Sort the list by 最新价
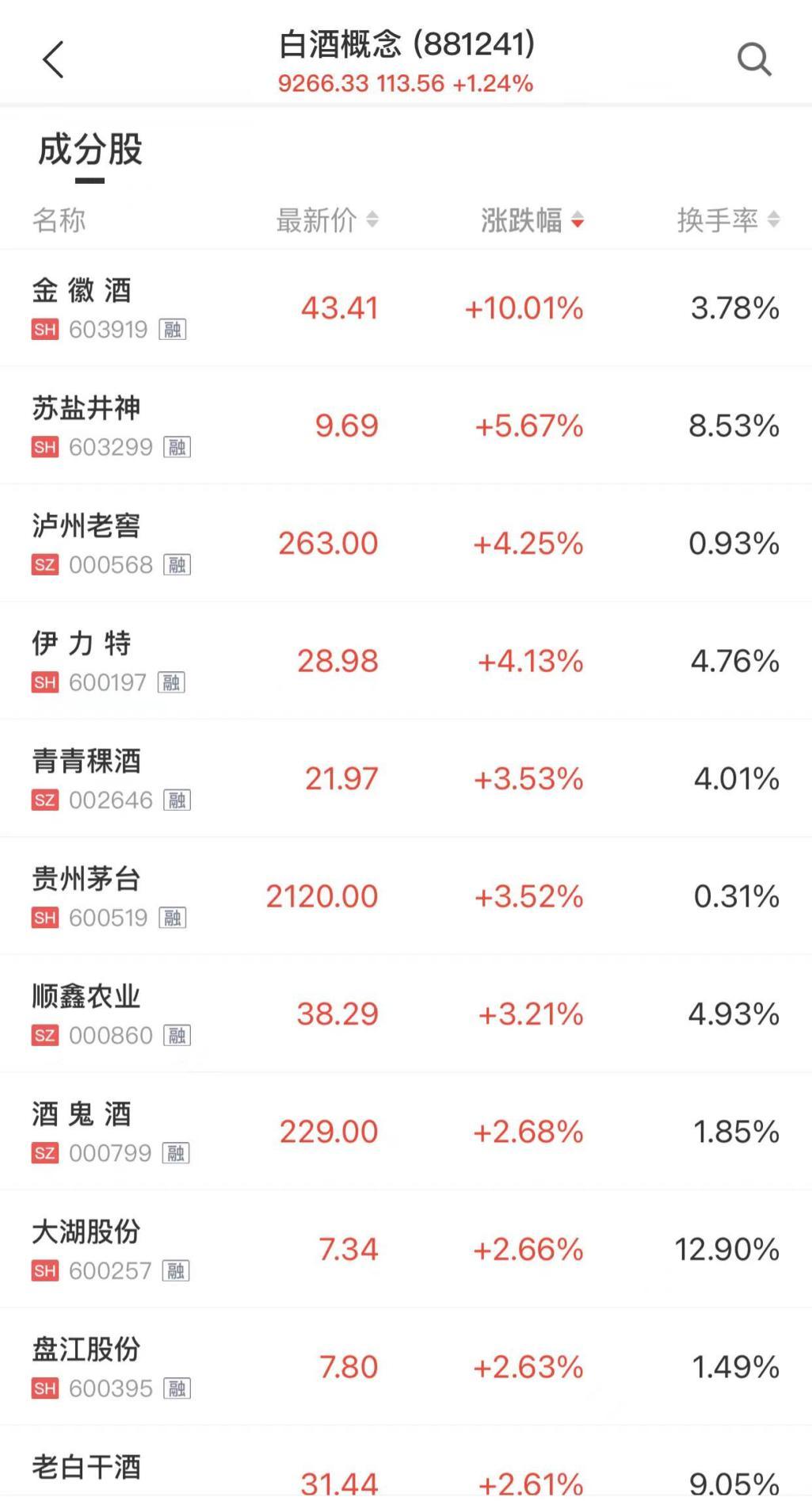This screenshot has height=1501, width=812. pos(326,220)
